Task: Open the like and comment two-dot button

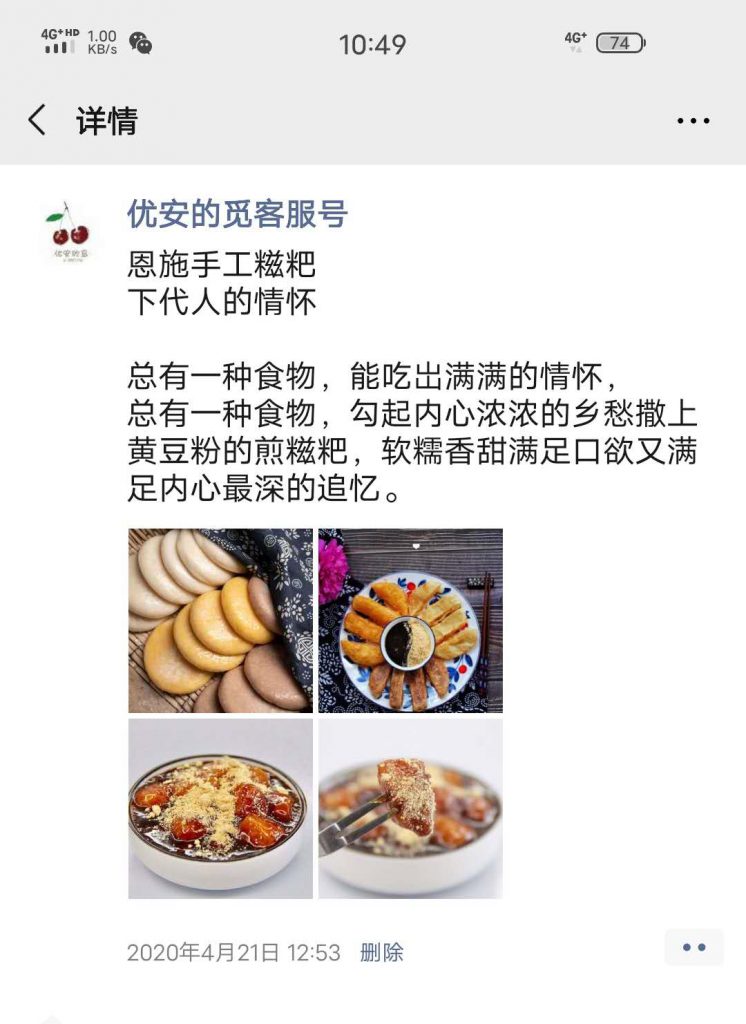Action: (x=694, y=947)
